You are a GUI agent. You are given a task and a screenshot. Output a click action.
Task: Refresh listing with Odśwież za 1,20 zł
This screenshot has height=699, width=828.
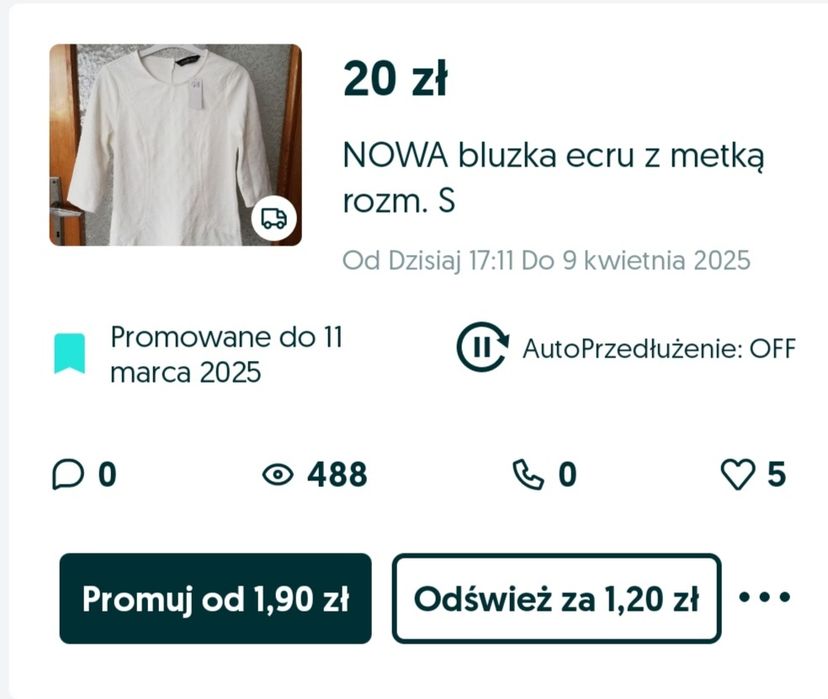click(556, 599)
